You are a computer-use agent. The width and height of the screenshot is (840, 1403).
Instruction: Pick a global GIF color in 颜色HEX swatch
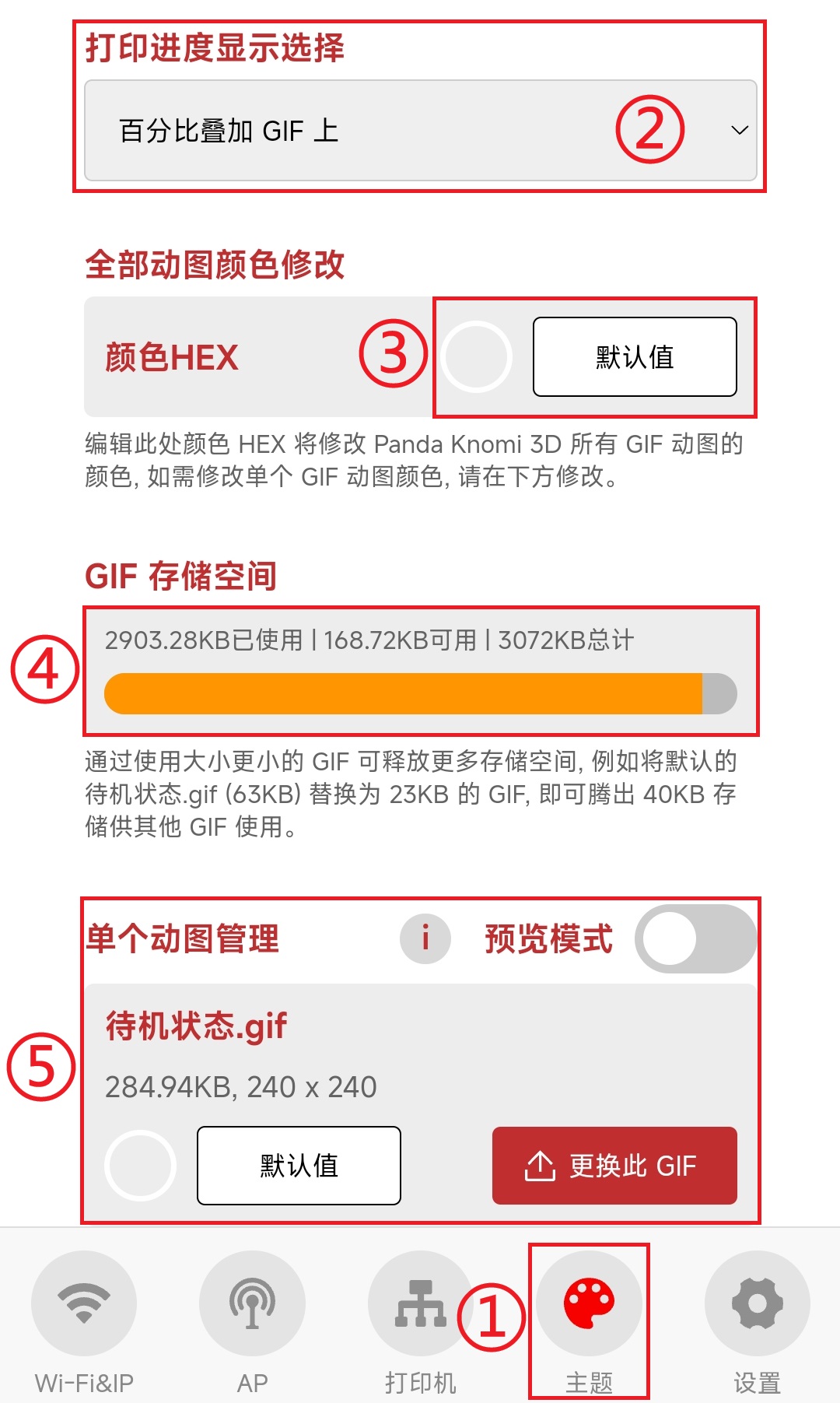click(x=476, y=357)
